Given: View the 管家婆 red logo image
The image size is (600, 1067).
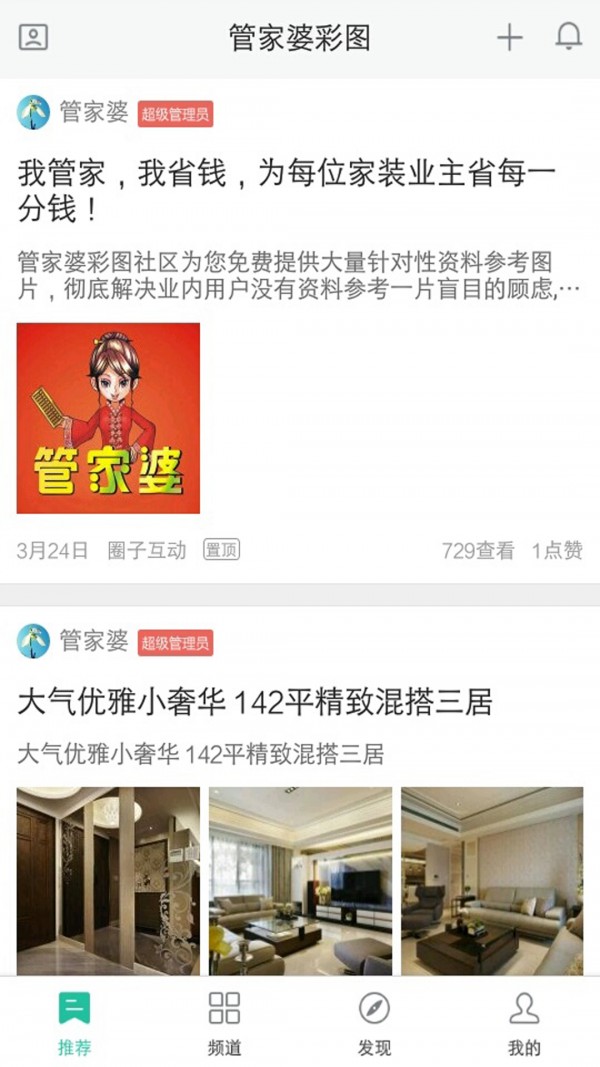Looking at the screenshot, I should 108,418.
